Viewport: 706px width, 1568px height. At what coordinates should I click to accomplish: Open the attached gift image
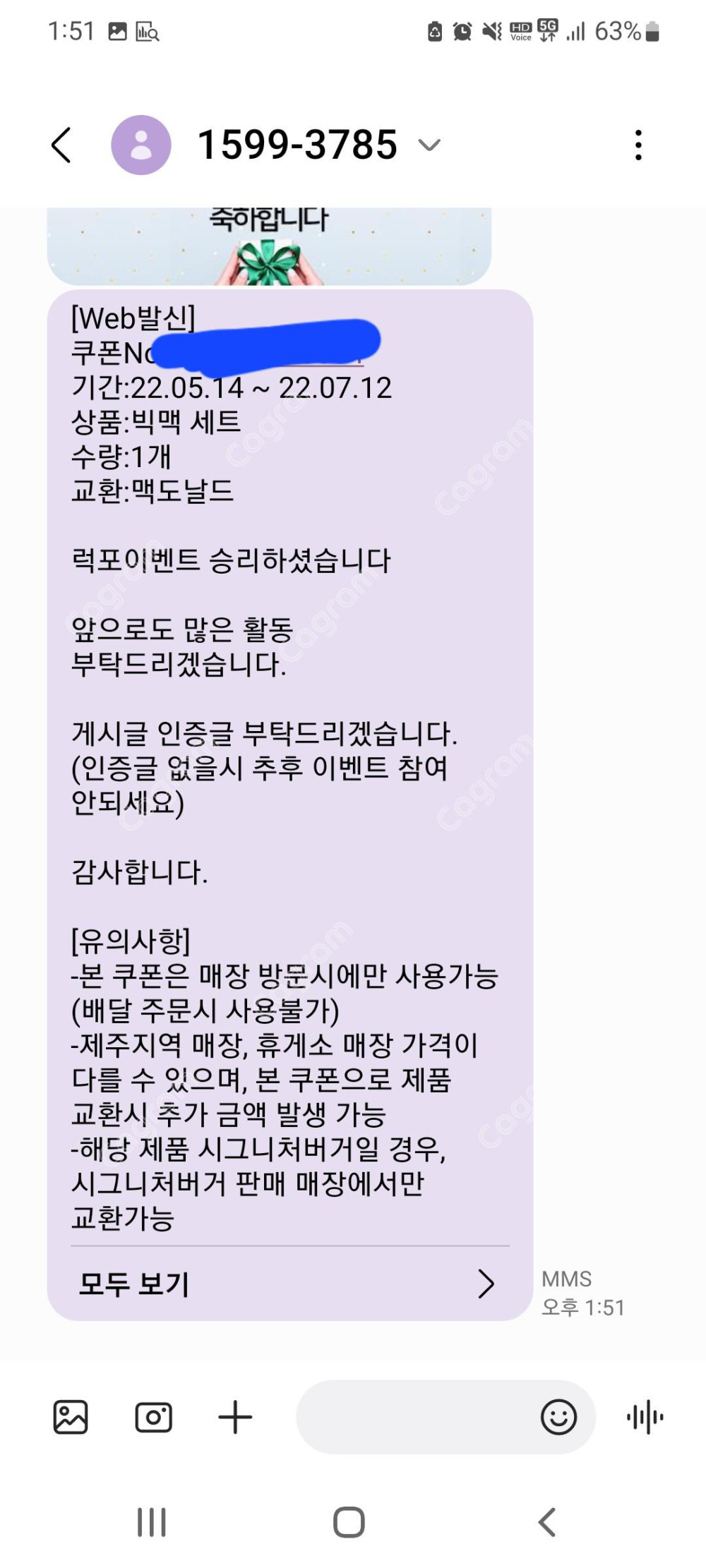tap(269, 247)
